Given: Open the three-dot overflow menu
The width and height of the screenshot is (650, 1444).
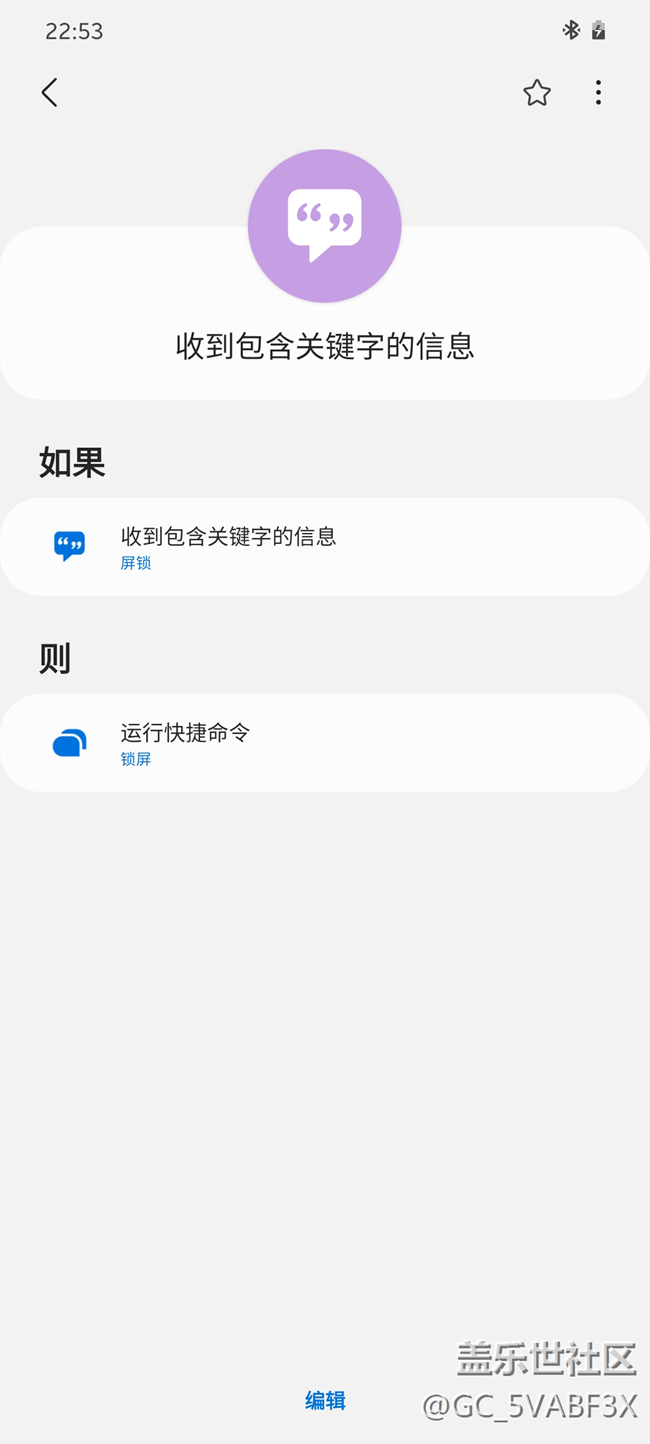Looking at the screenshot, I should tap(598, 93).
